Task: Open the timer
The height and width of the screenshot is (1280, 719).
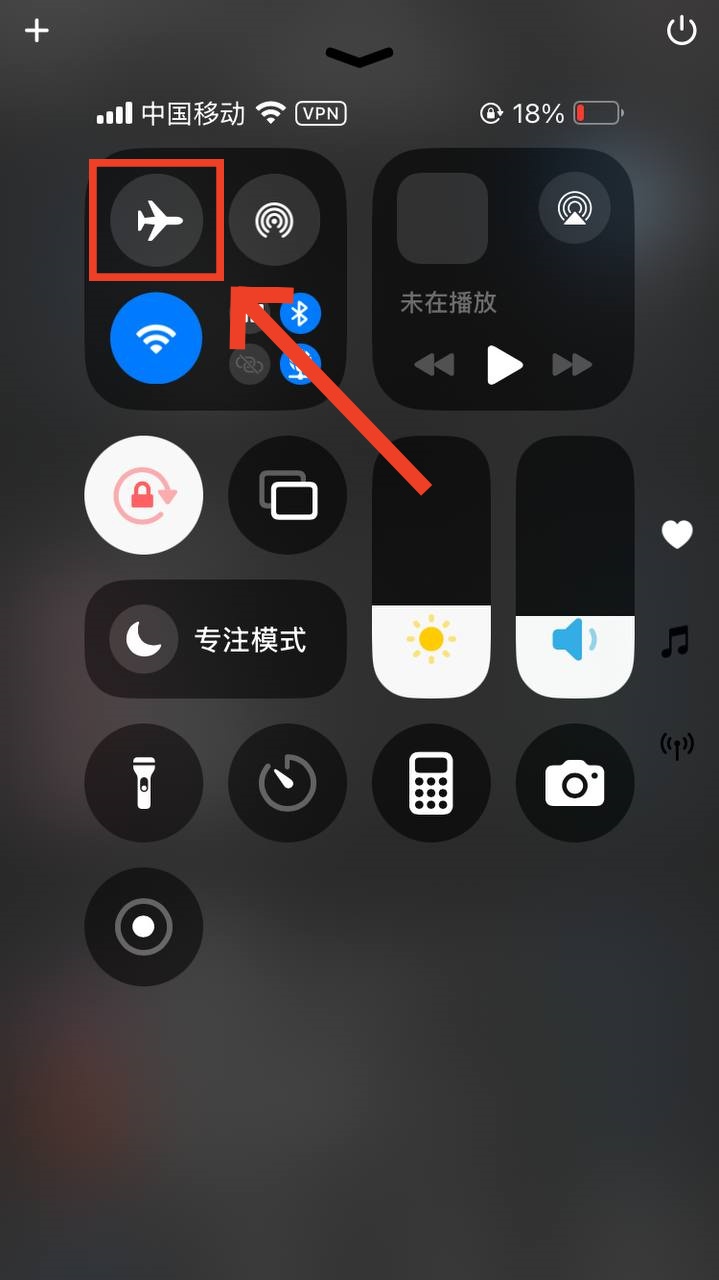Action: [288, 783]
